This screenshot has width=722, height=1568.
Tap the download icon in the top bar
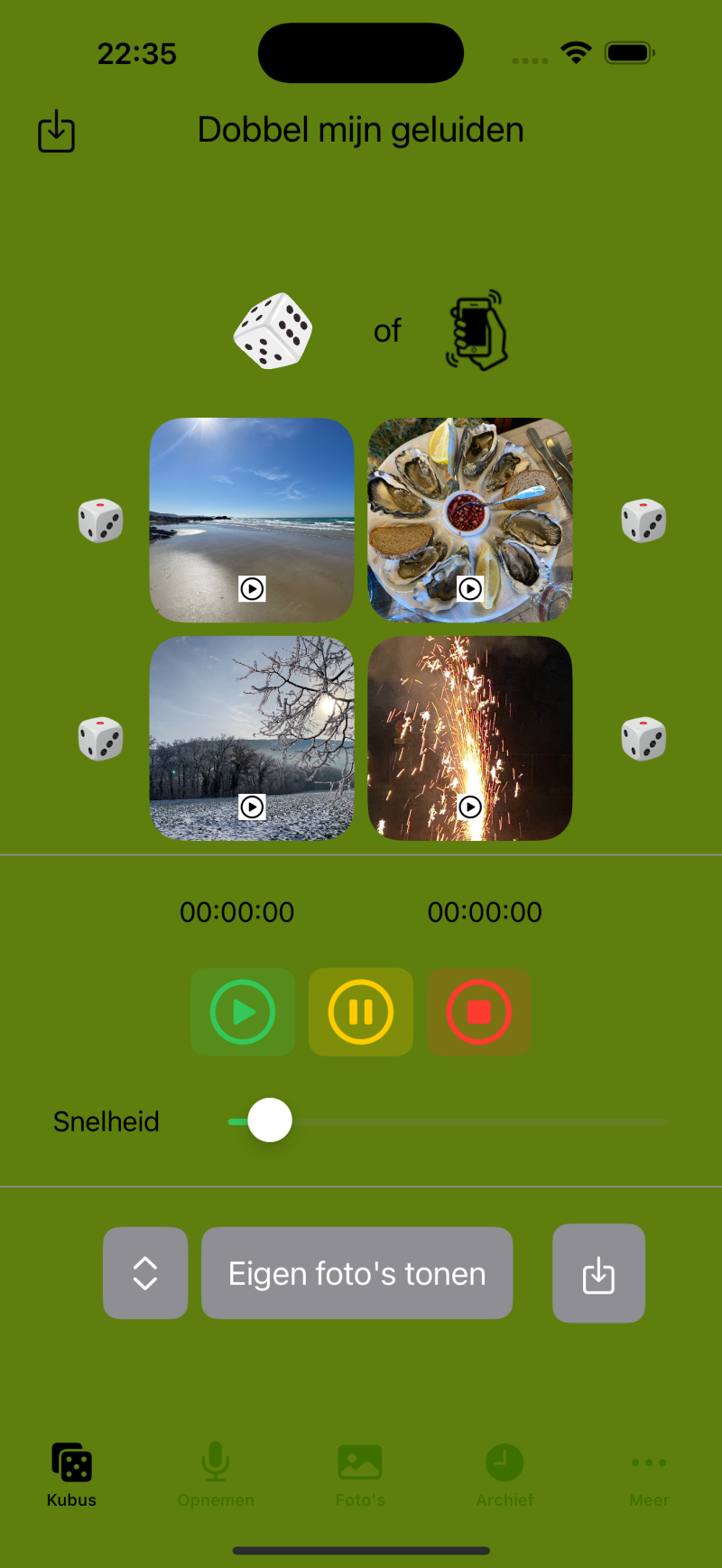(x=56, y=132)
